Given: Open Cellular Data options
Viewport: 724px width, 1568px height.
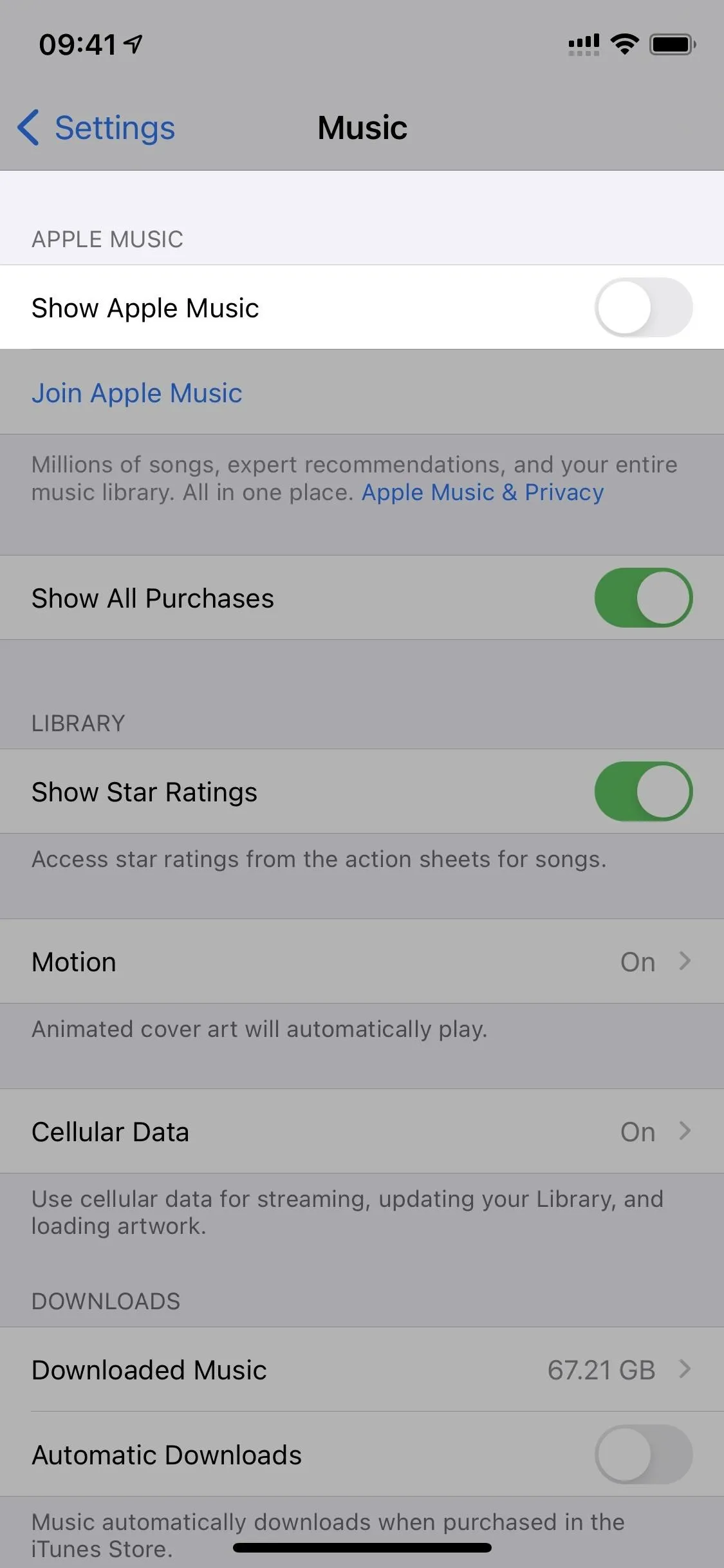Looking at the screenshot, I should [362, 1132].
